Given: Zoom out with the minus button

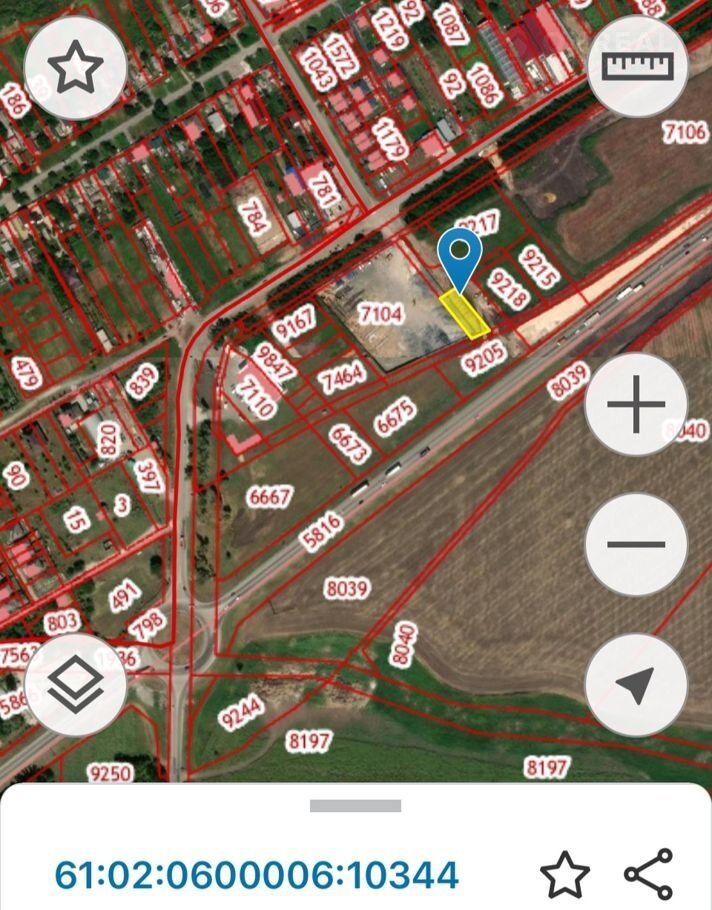Looking at the screenshot, I should pyautogui.click(x=636, y=545).
